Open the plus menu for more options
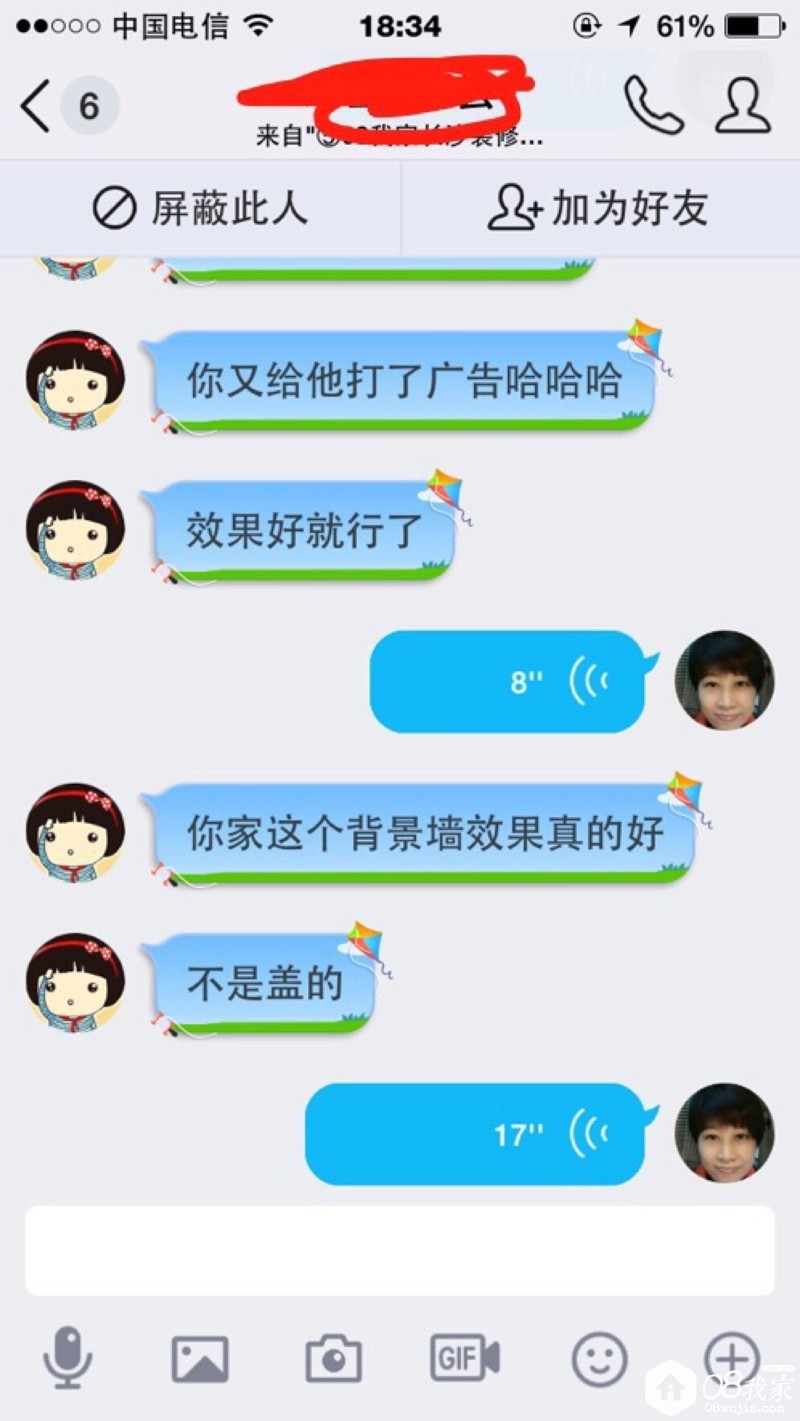 732,1357
